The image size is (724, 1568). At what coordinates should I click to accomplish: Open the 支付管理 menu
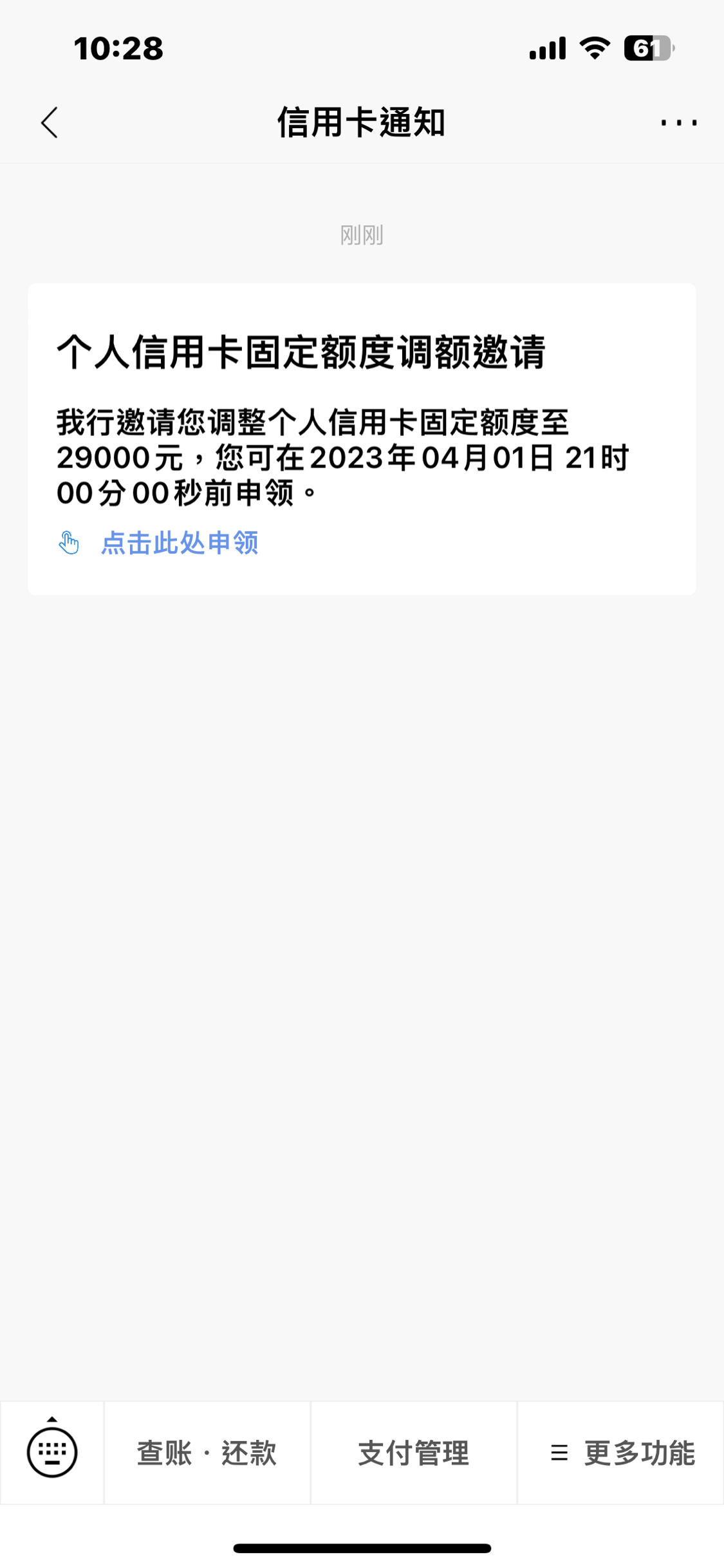pyautogui.click(x=414, y=1453)
